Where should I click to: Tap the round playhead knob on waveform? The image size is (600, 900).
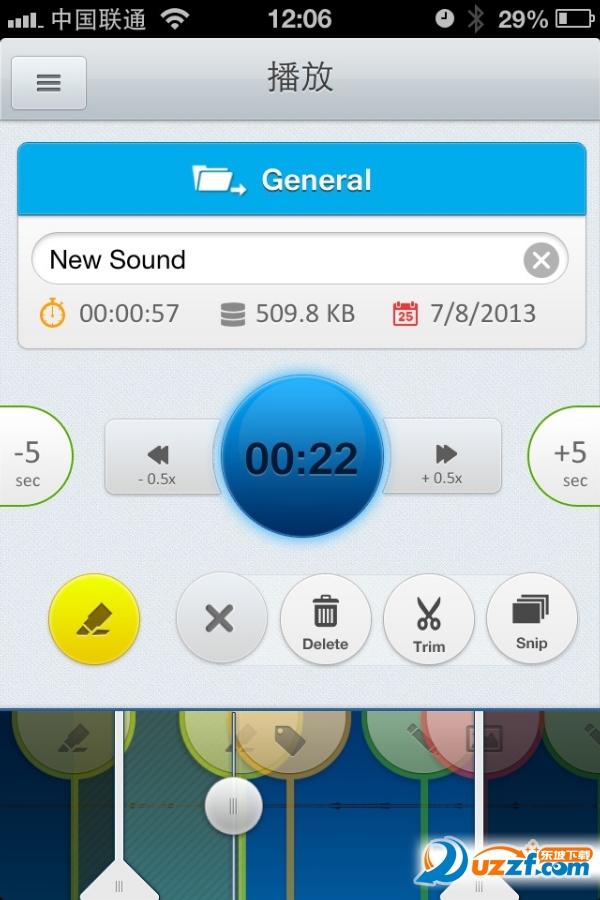coord(233,806)
